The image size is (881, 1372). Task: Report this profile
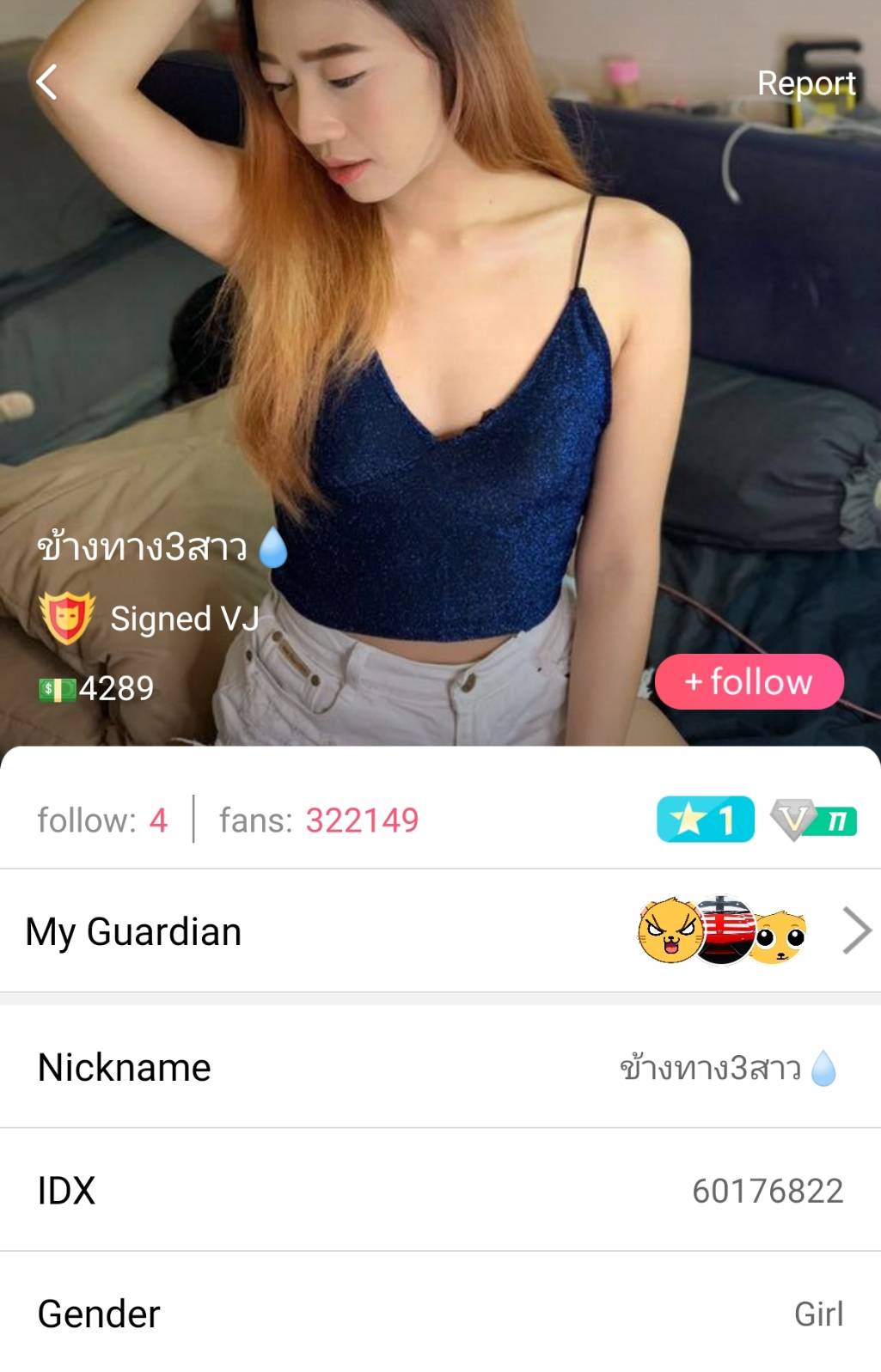tap(805, 83)
